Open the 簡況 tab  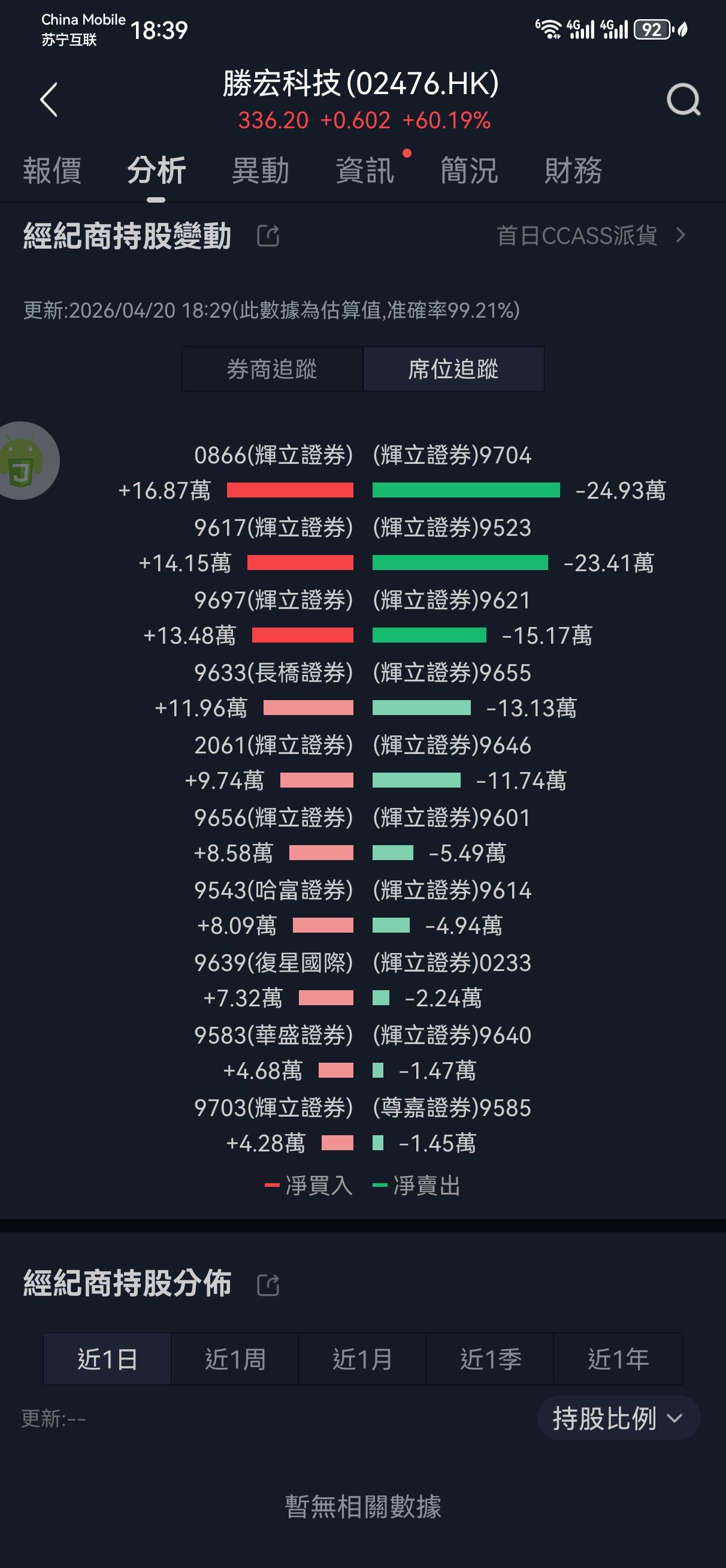[x=469, y=170]
